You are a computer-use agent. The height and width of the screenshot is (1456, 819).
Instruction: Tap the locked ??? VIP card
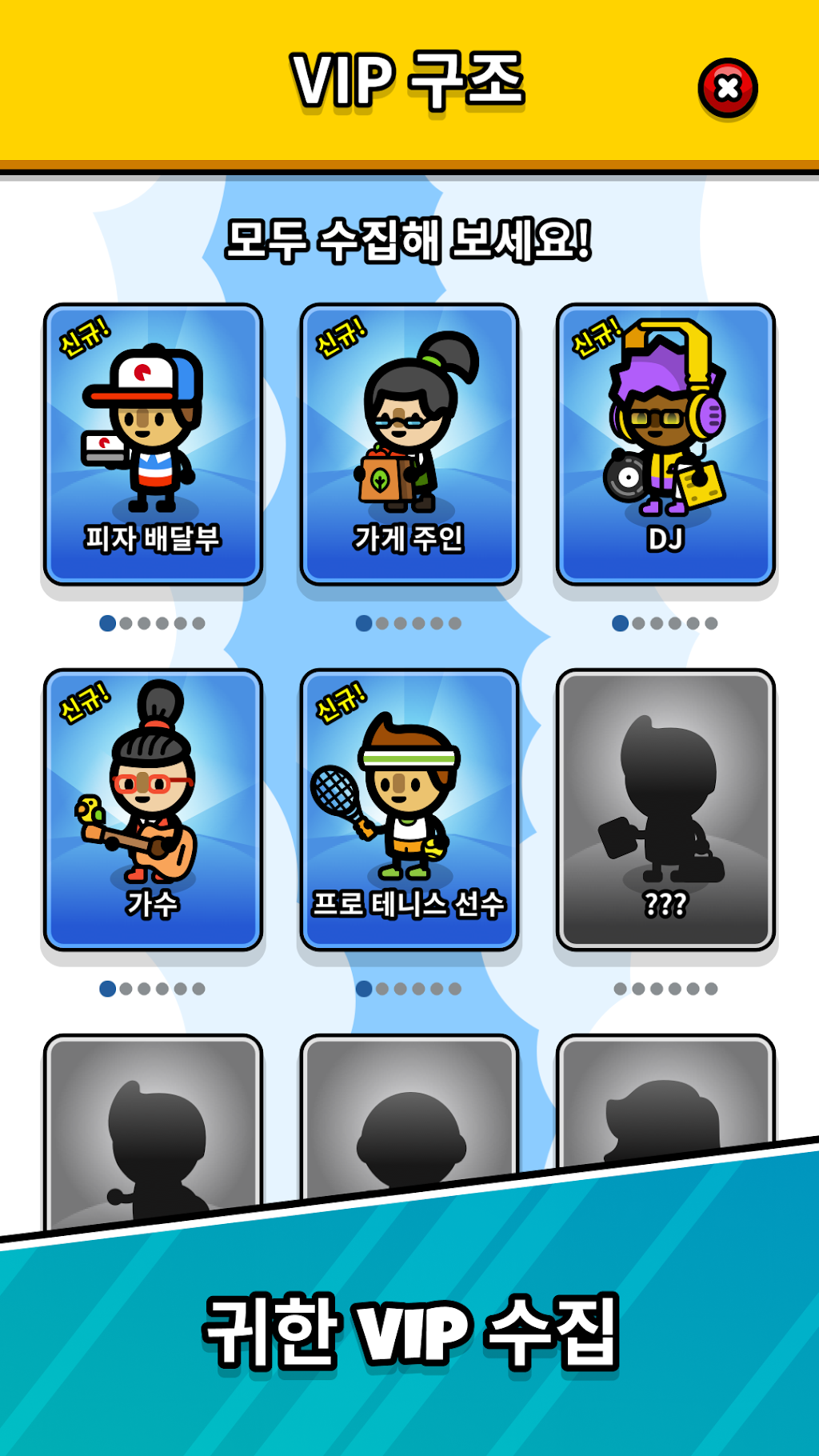click(x=665, y=810)
